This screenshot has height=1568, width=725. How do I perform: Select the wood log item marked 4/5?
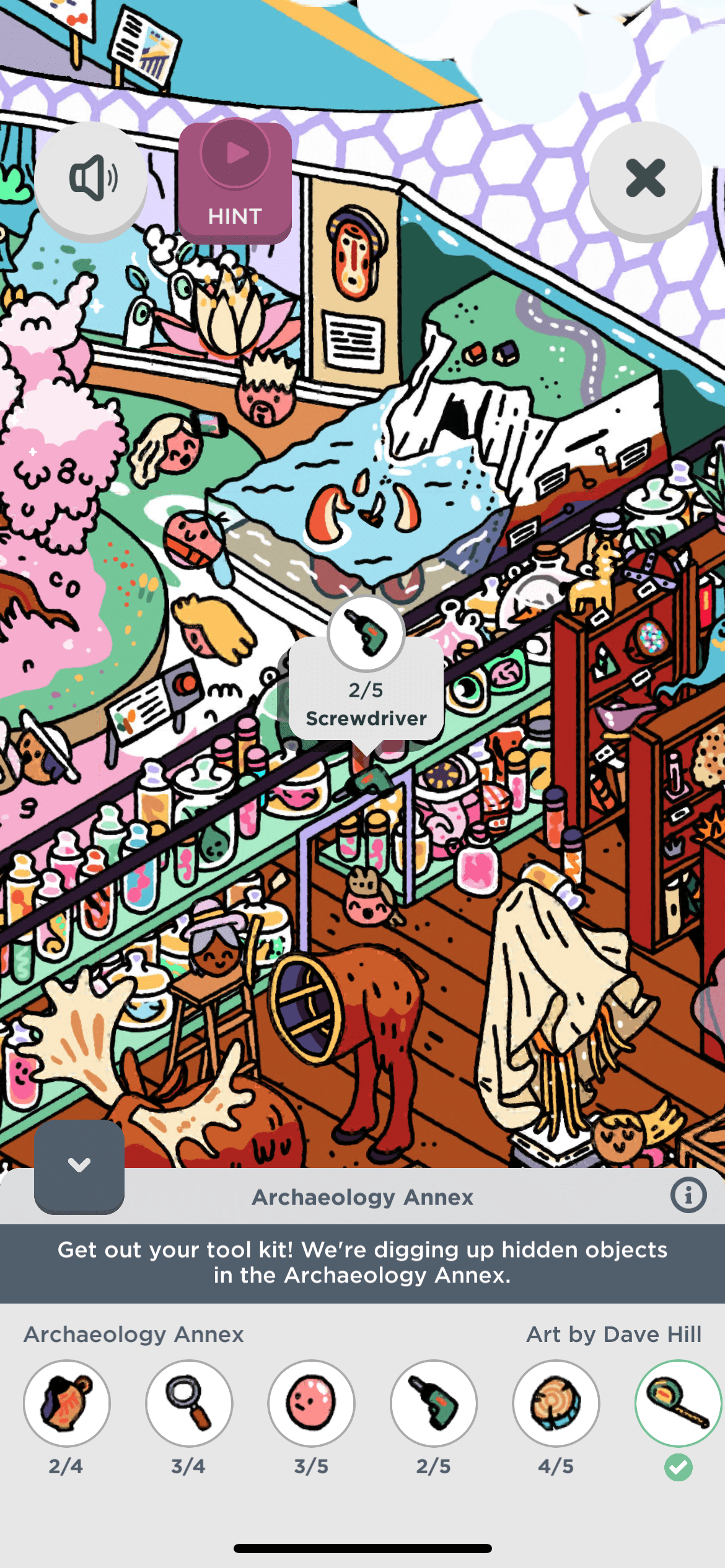coord(556,1403)
